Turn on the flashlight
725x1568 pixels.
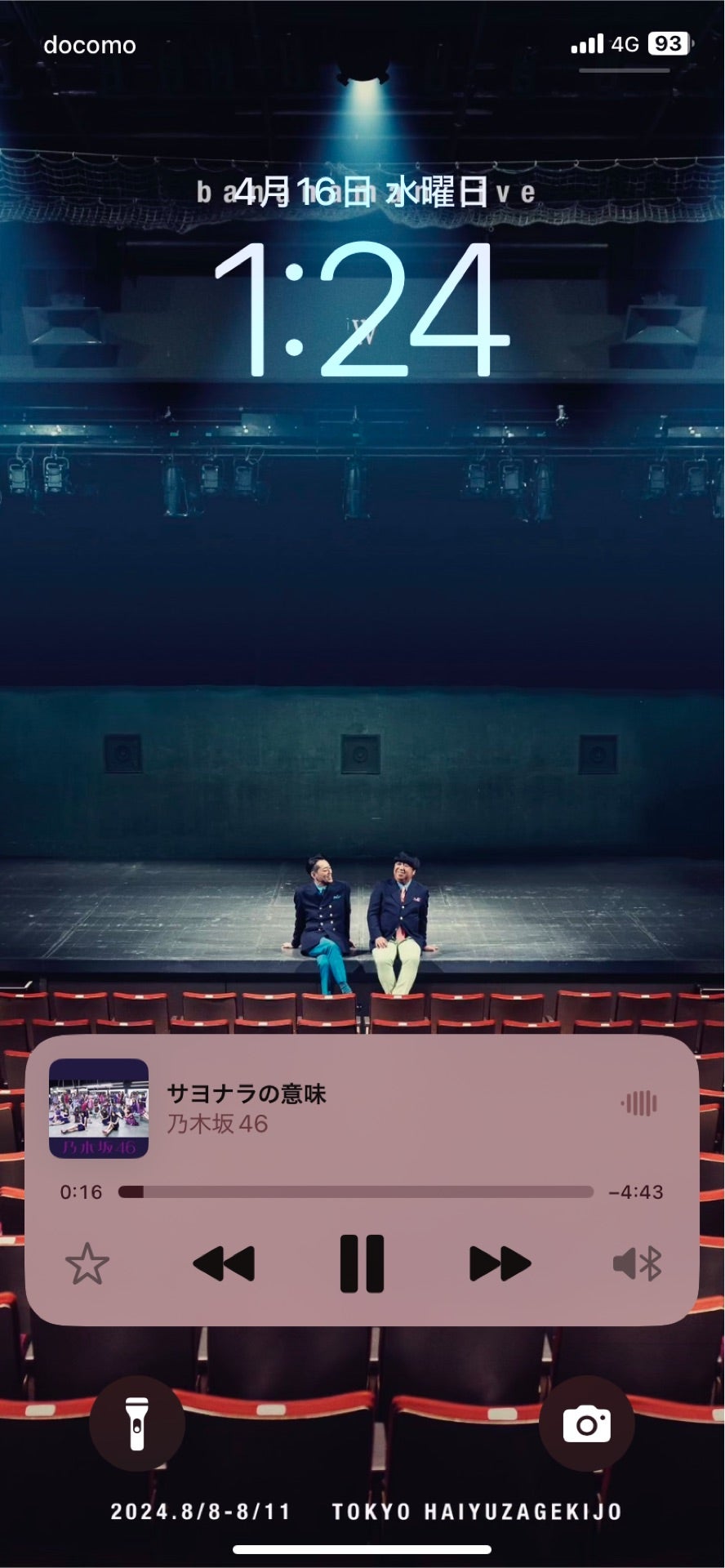137,1423
